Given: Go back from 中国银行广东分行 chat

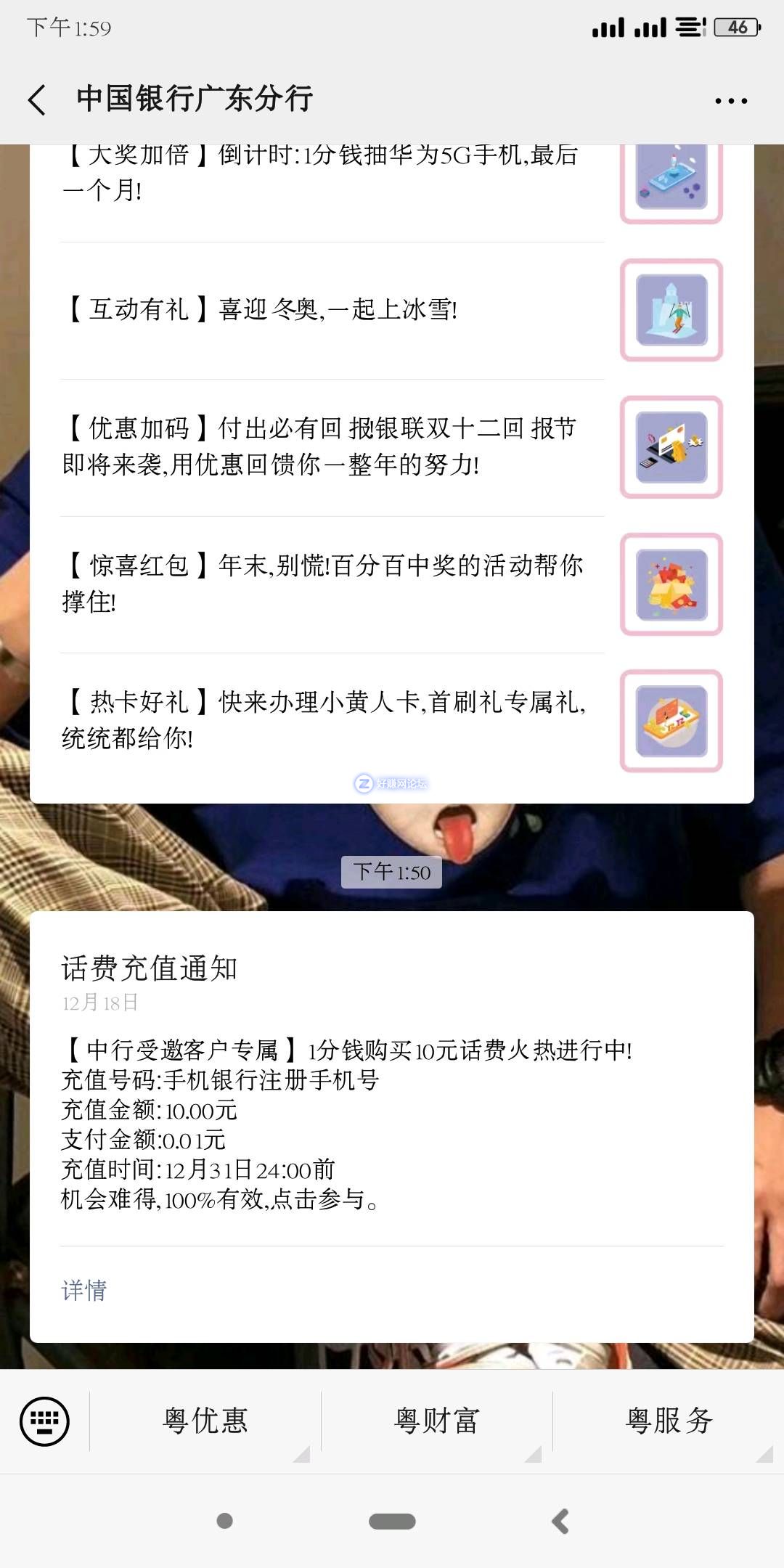Looking at the screenshot, I should tap(38, 99).
